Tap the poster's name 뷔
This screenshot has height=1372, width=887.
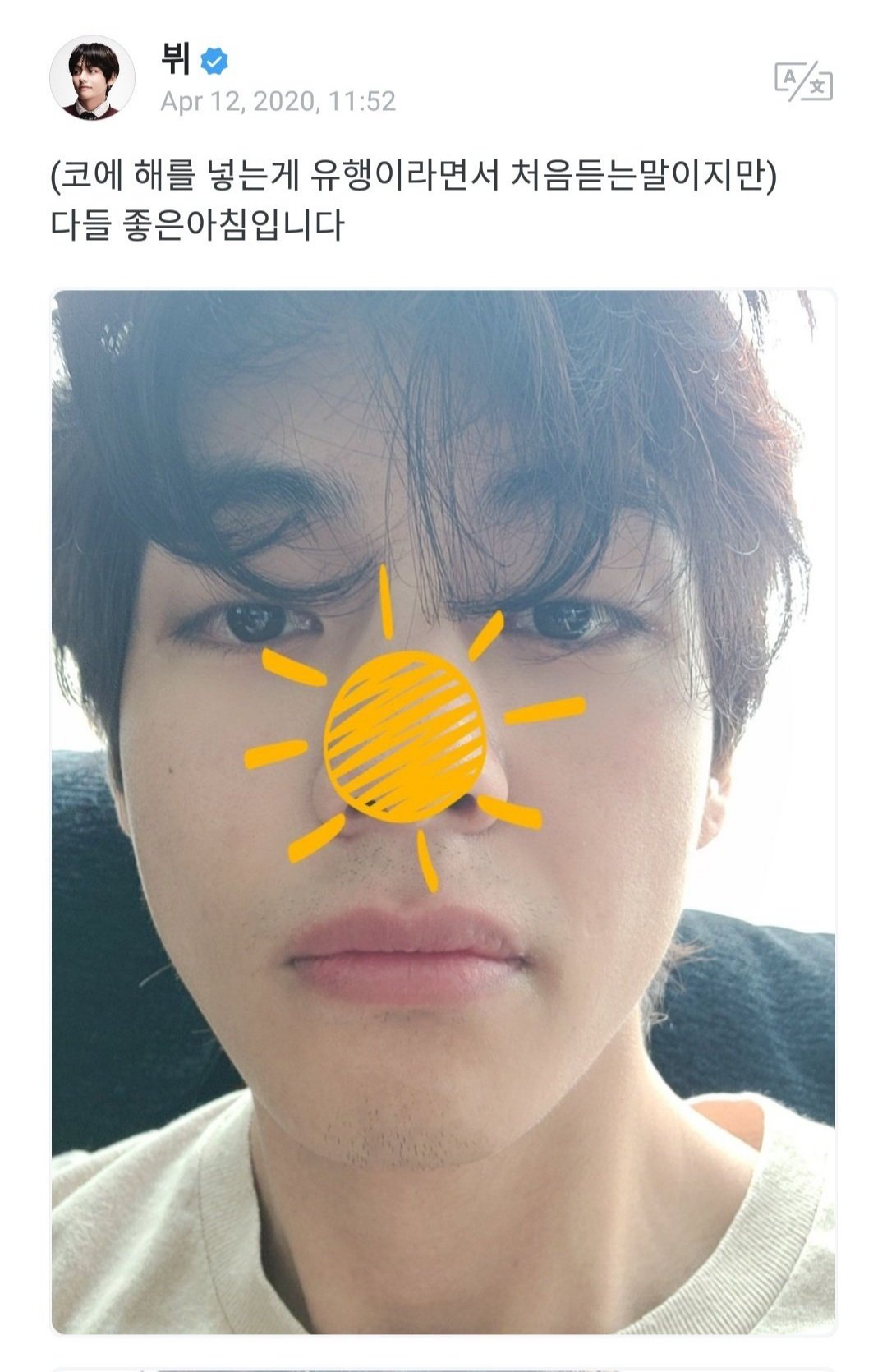click(x=176, y=60)
